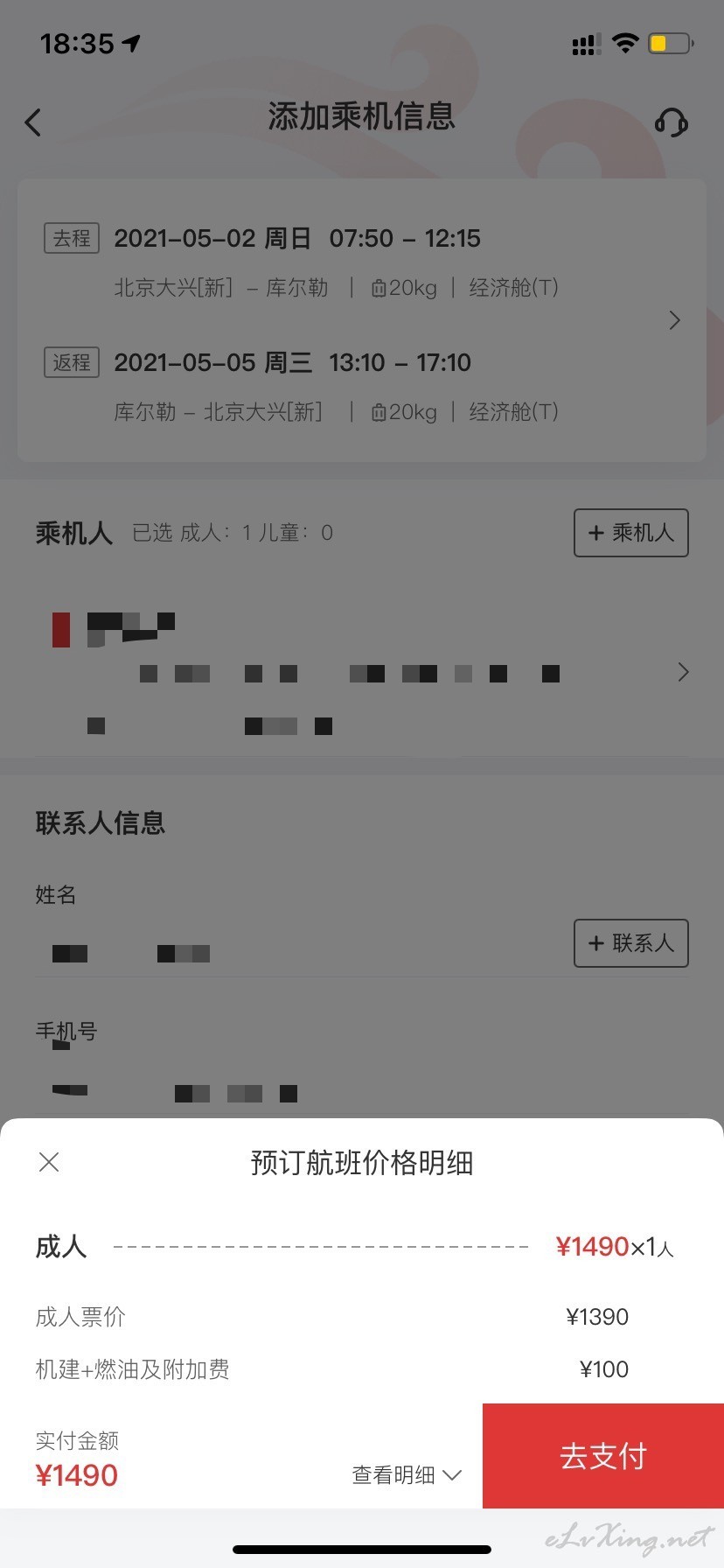The height and width of the screenshot is (1568, 724).
Task: Open the flight itinerary details card
Action: [362, 320]
